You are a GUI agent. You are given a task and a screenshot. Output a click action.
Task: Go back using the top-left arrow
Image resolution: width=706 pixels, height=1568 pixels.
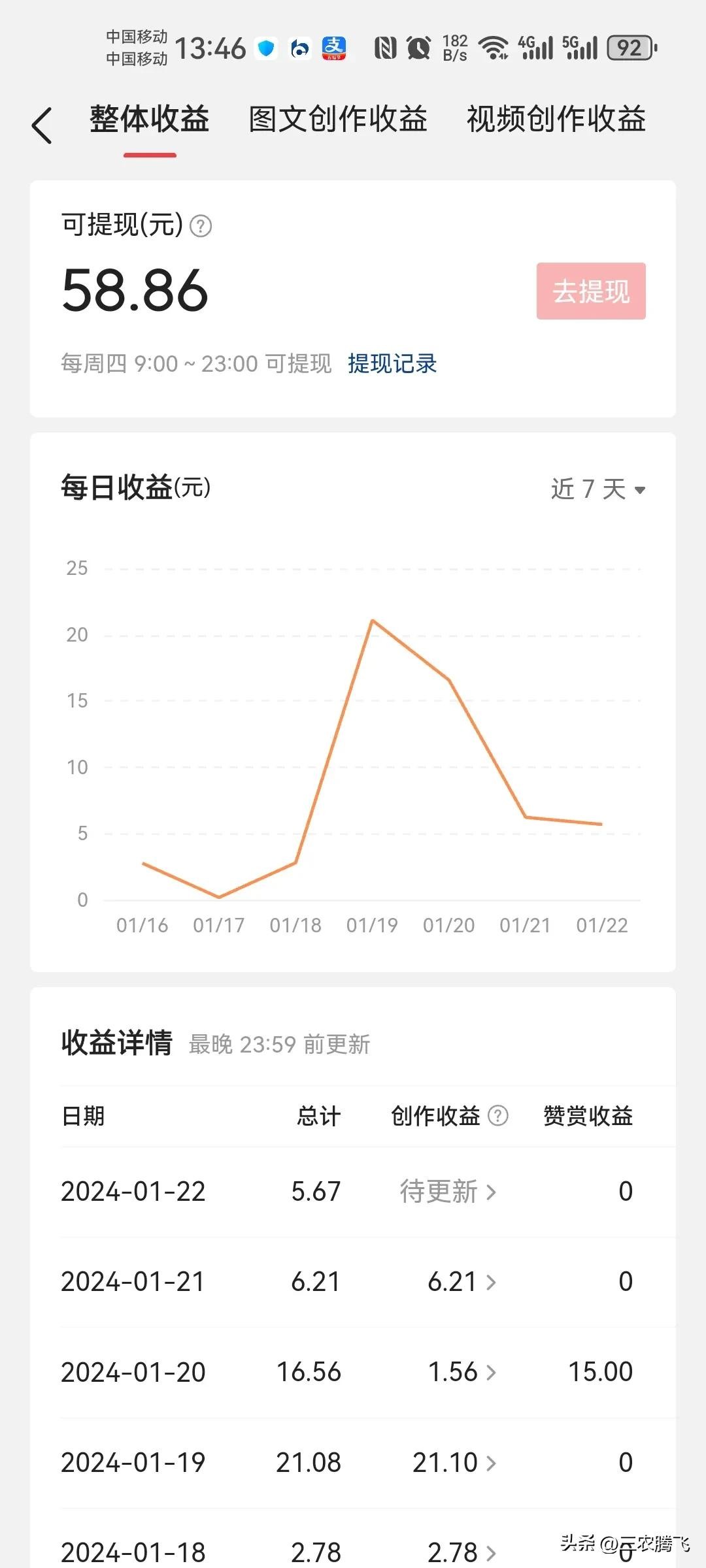point(42,125)
